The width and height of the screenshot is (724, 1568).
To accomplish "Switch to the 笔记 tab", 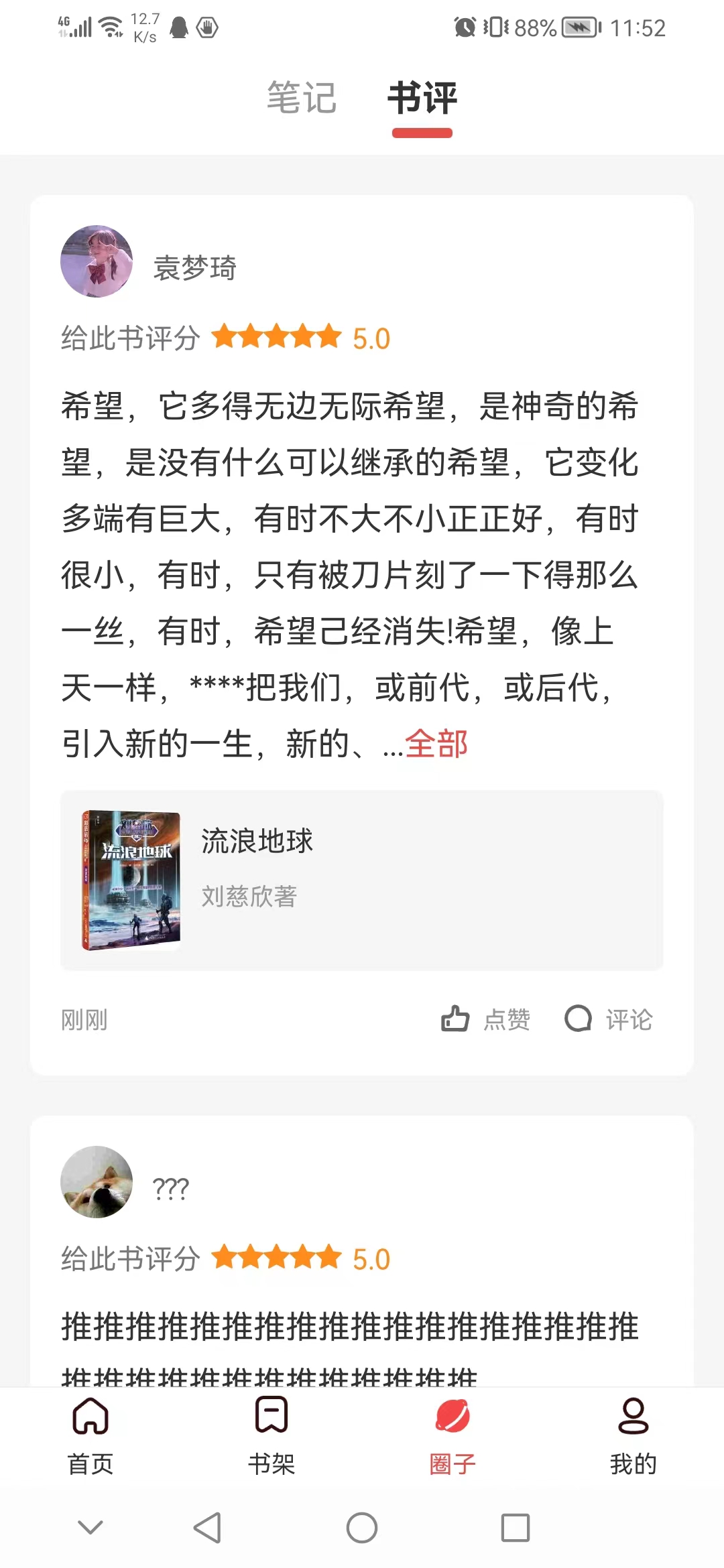I will click(x=302, y=98).
